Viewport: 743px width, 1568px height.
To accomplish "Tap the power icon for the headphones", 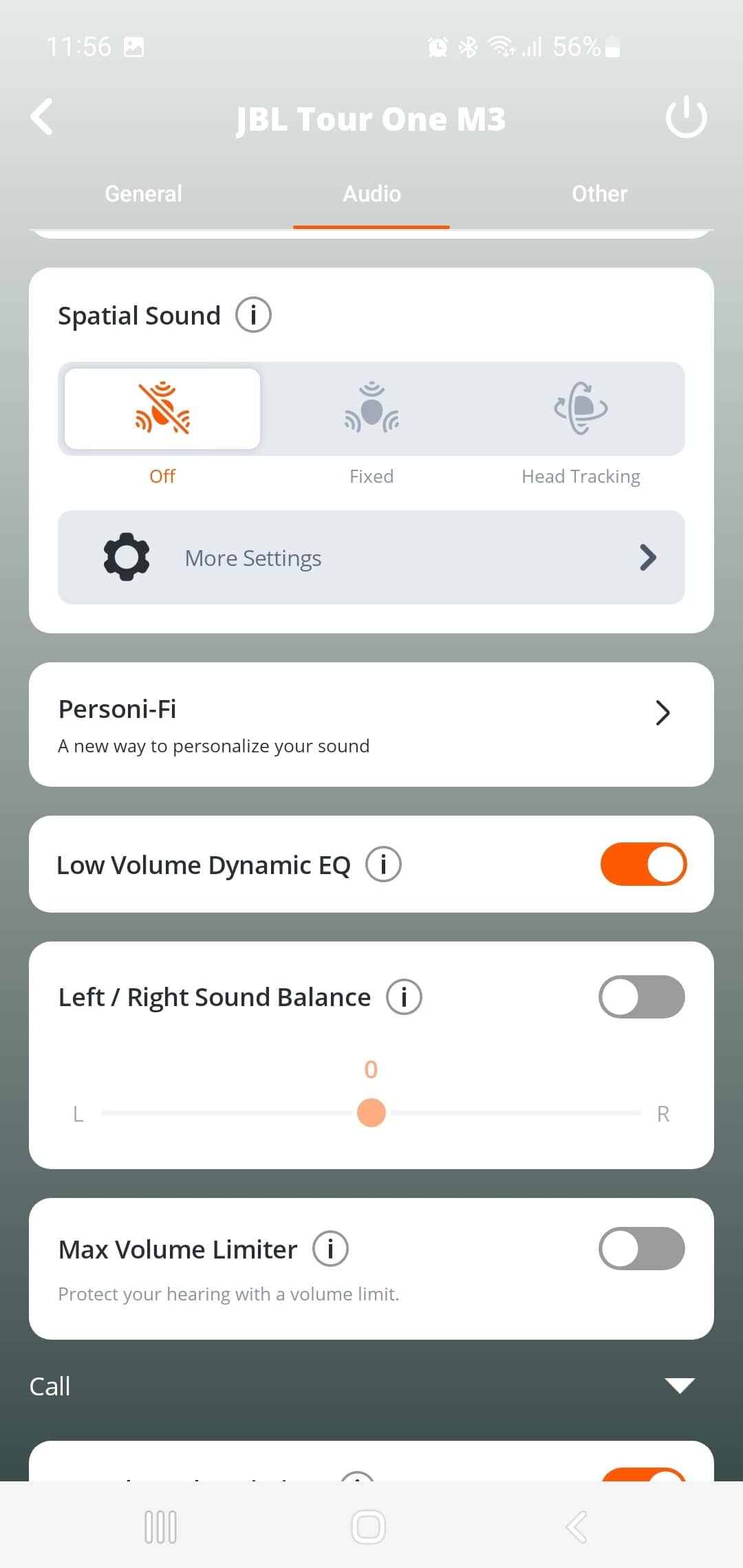I will pyautogui.click(x=686, y=118).
